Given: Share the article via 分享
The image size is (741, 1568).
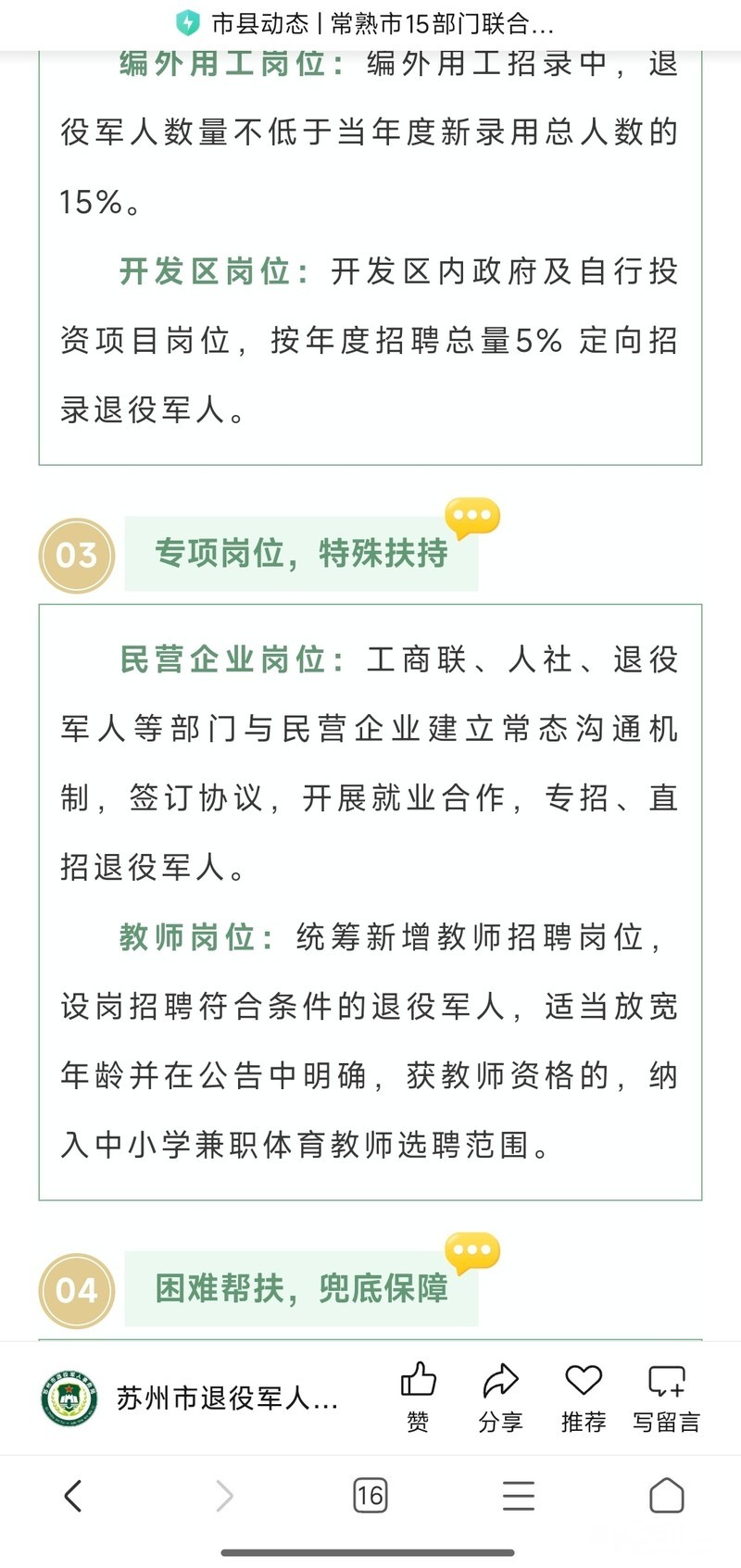Looking at the screenshot, I should point(500,1396).
